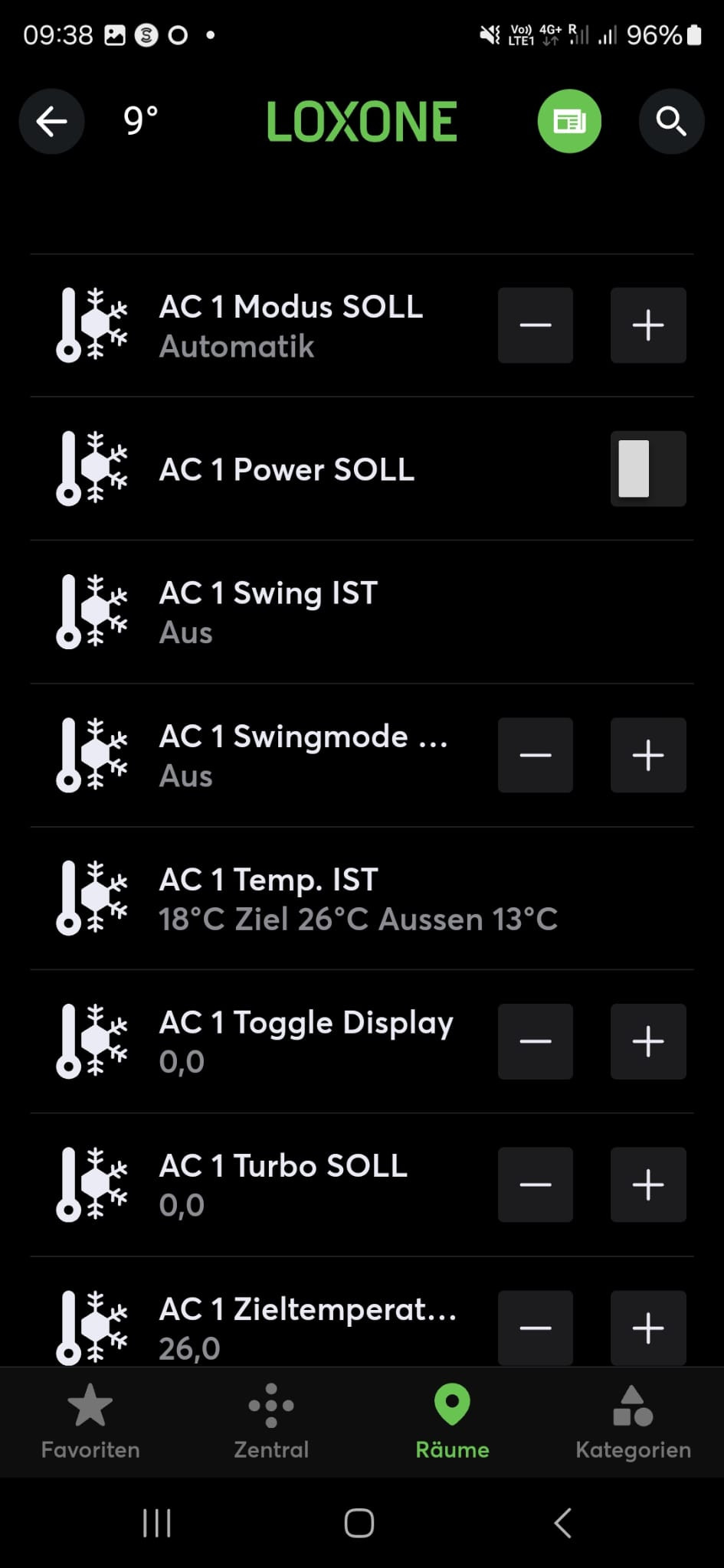Decrease AC 1 Toggle Display value
This screenshot has width=724, height=1568.
tap(535, 1041)
